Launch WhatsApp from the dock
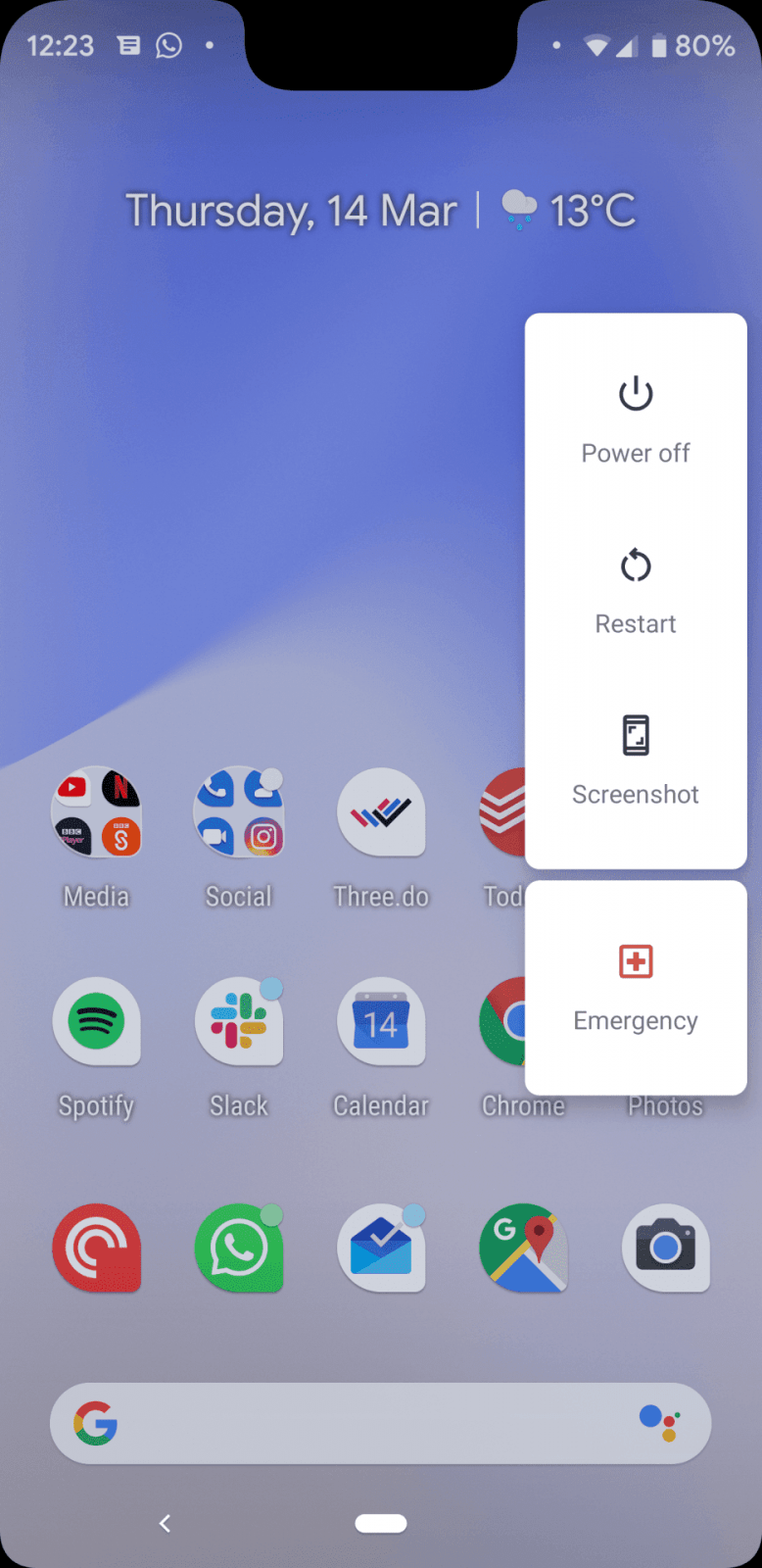This screenshot has height=1568, width=762. (x=238, y=1248)
